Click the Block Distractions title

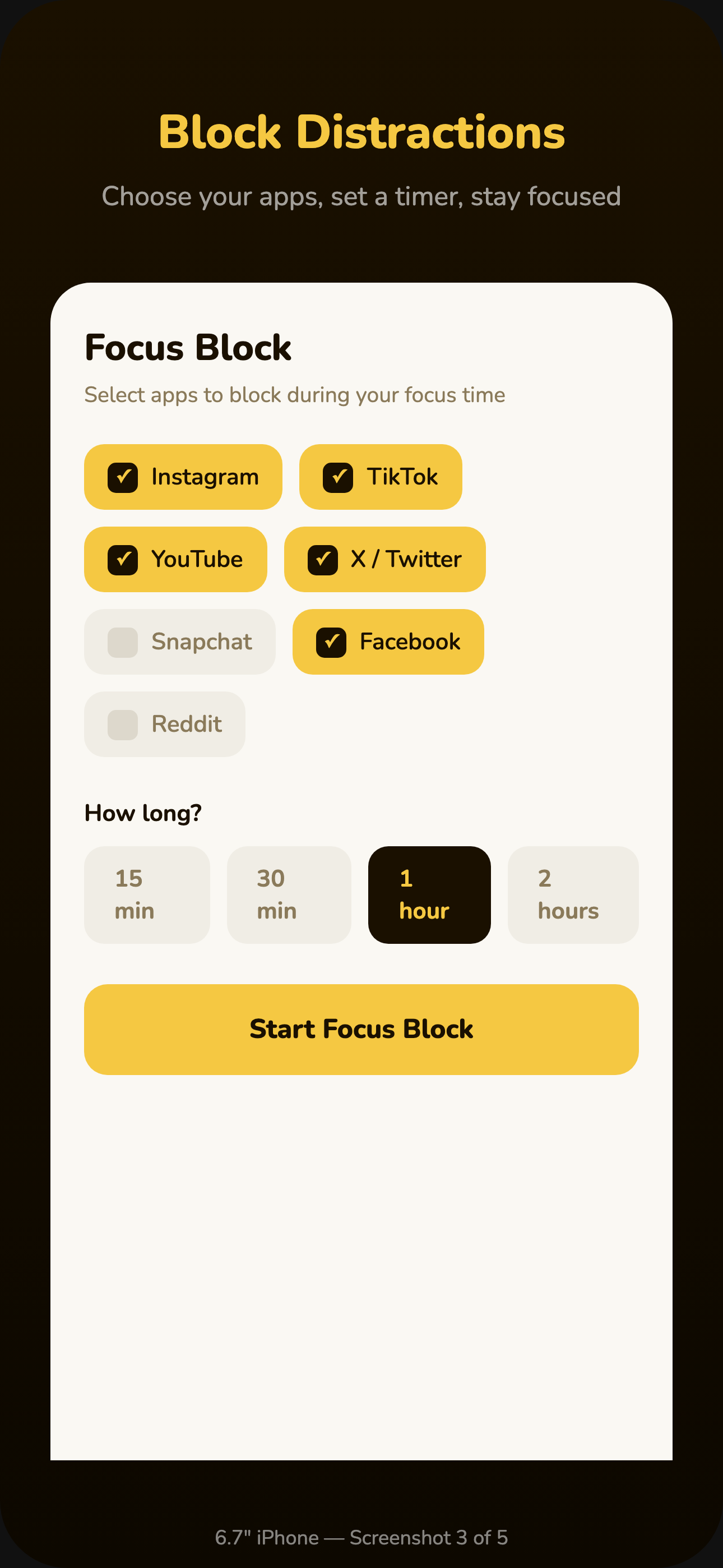pyautogui.click(x=361, y=132)
